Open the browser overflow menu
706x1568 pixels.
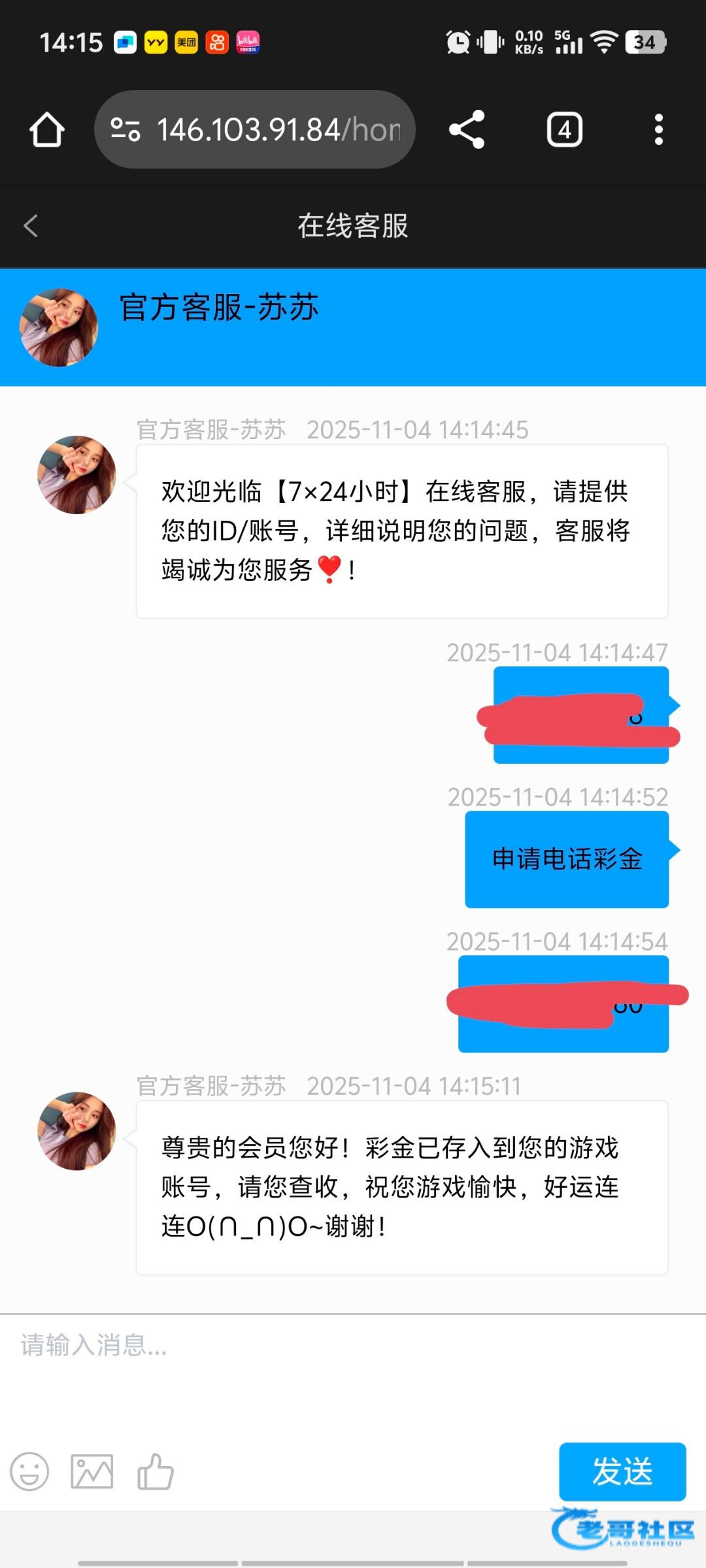[659, 129]
